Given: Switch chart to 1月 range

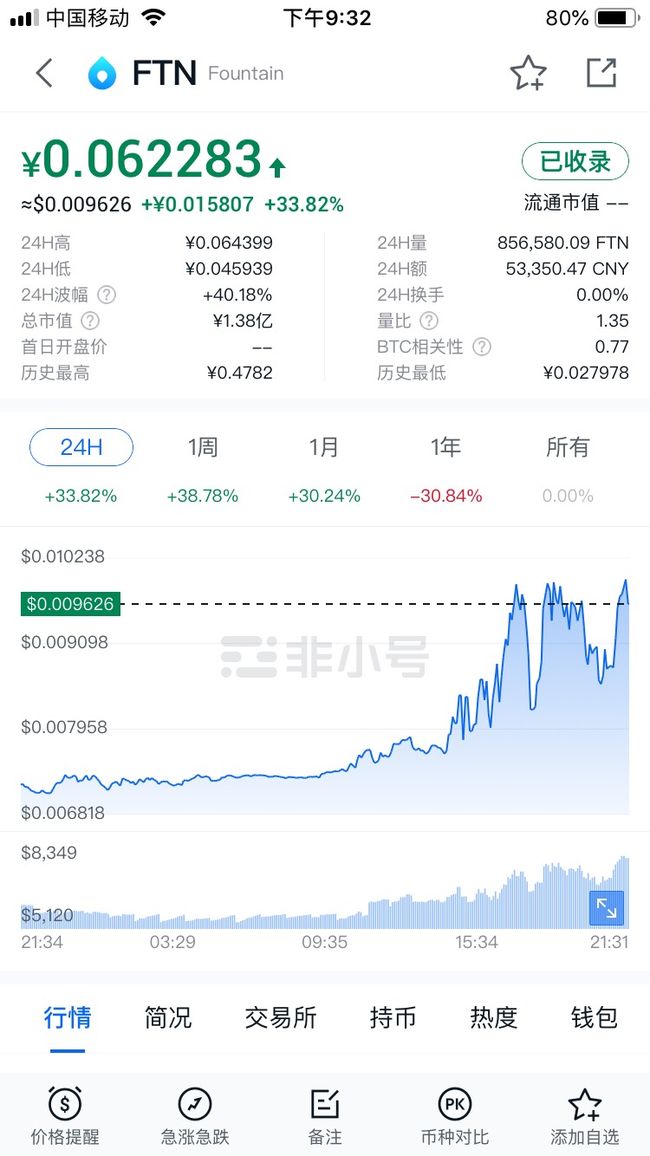Looking at the screenshot, I should (x=324, y=447).
